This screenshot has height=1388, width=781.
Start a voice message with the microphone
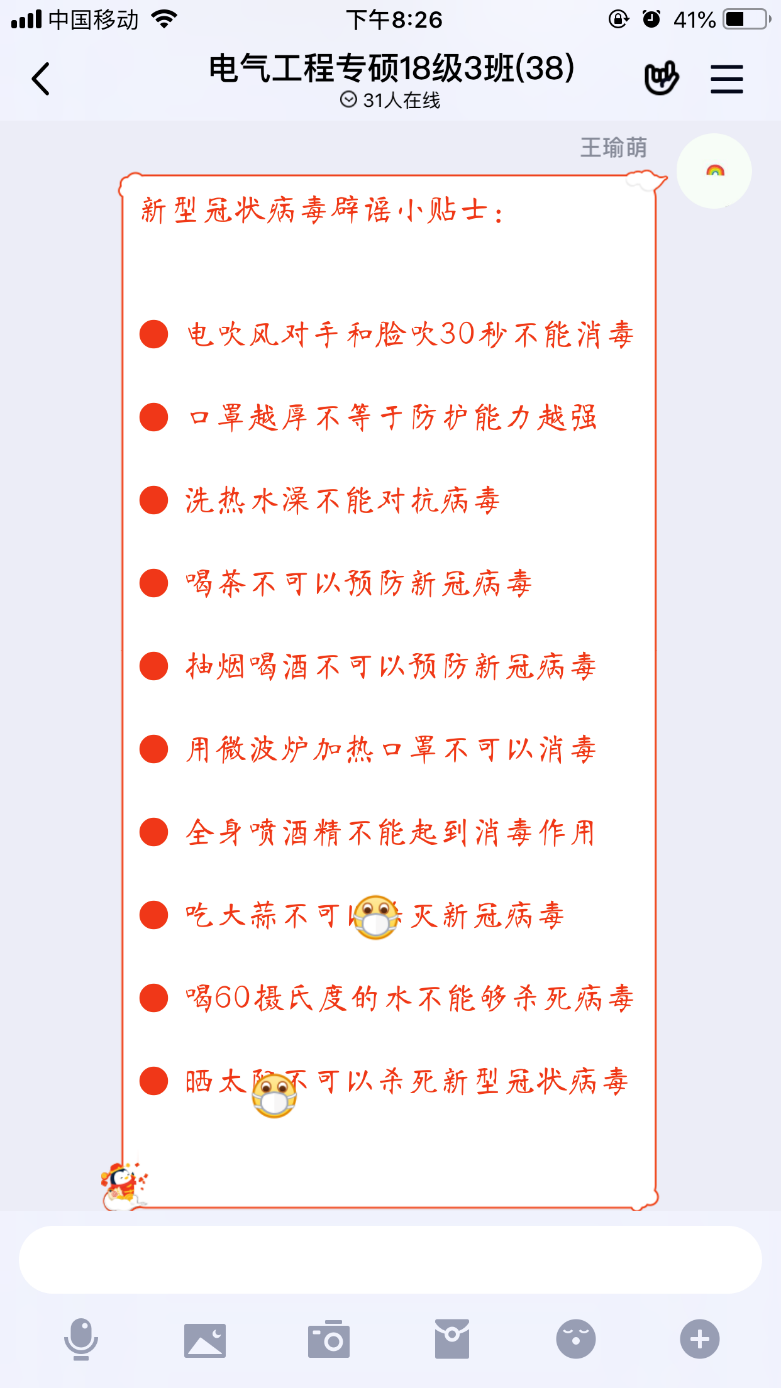click(x=81, y=1339)
